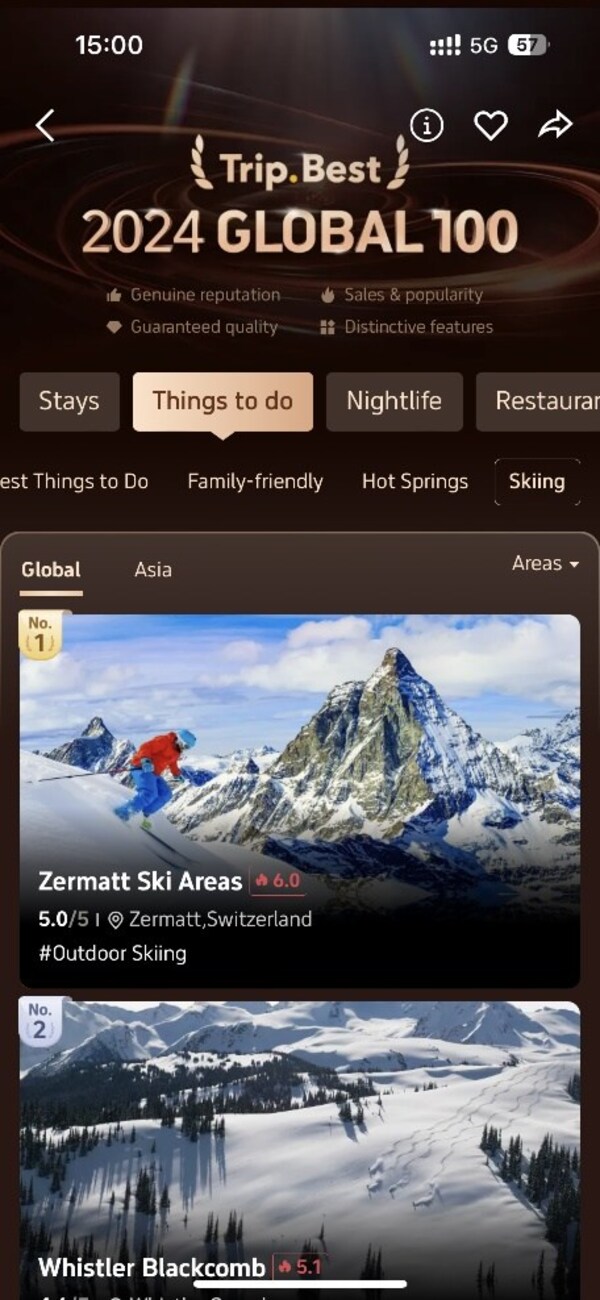Favorite this list with the heart
The height and width of the screenshot is (1300, 600).
pyautogui.click(x=490, y=125)
